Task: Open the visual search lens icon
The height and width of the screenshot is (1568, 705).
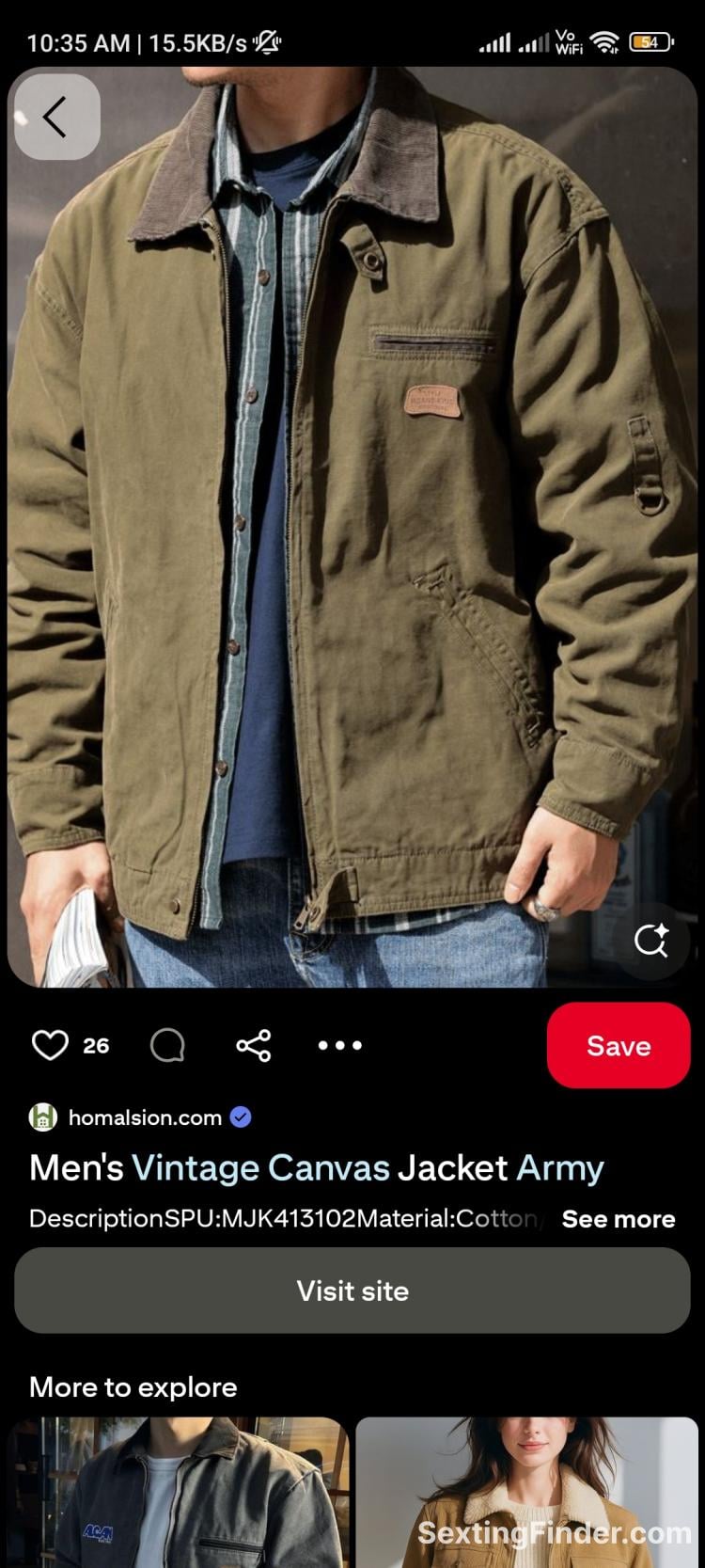Action: click(650, 940)
